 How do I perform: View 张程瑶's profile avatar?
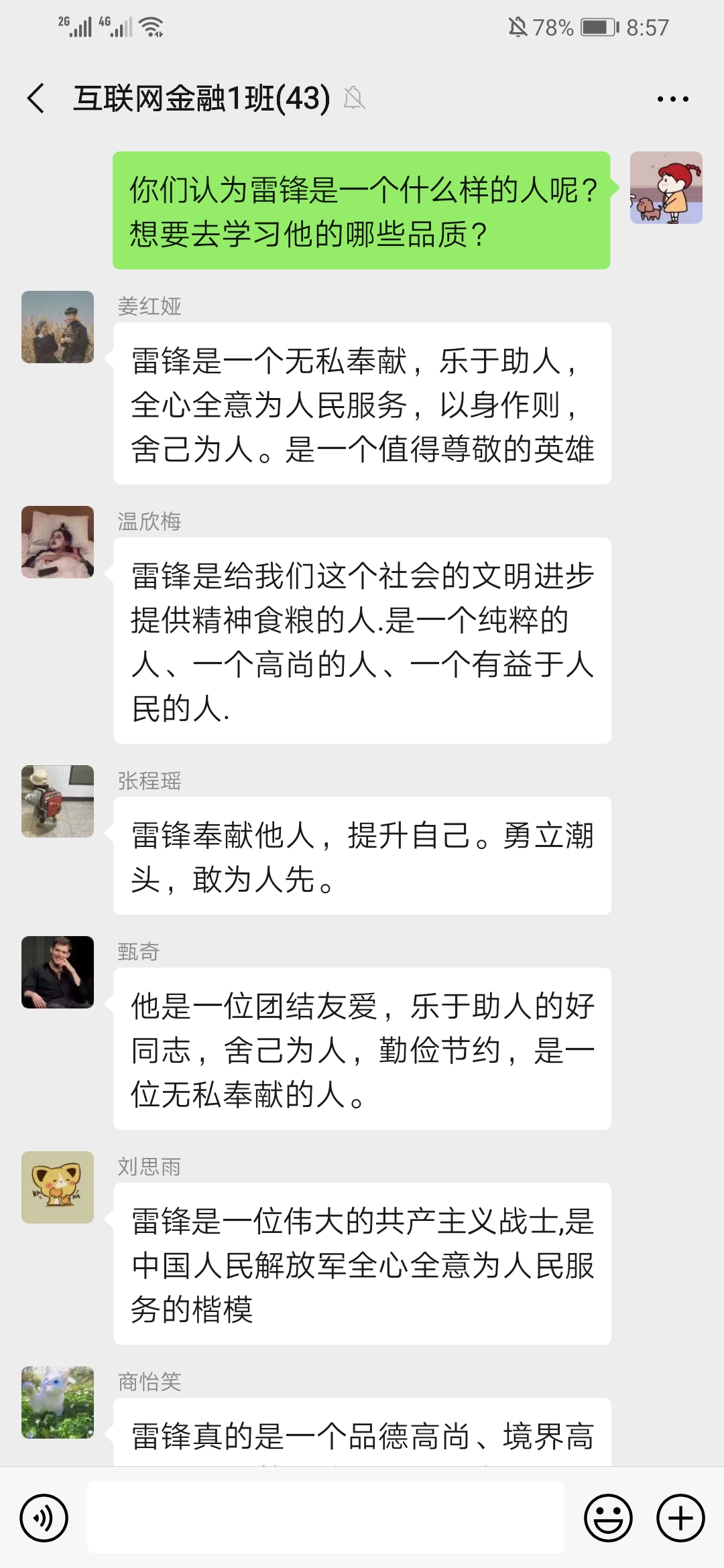click(x=58, y=801)
